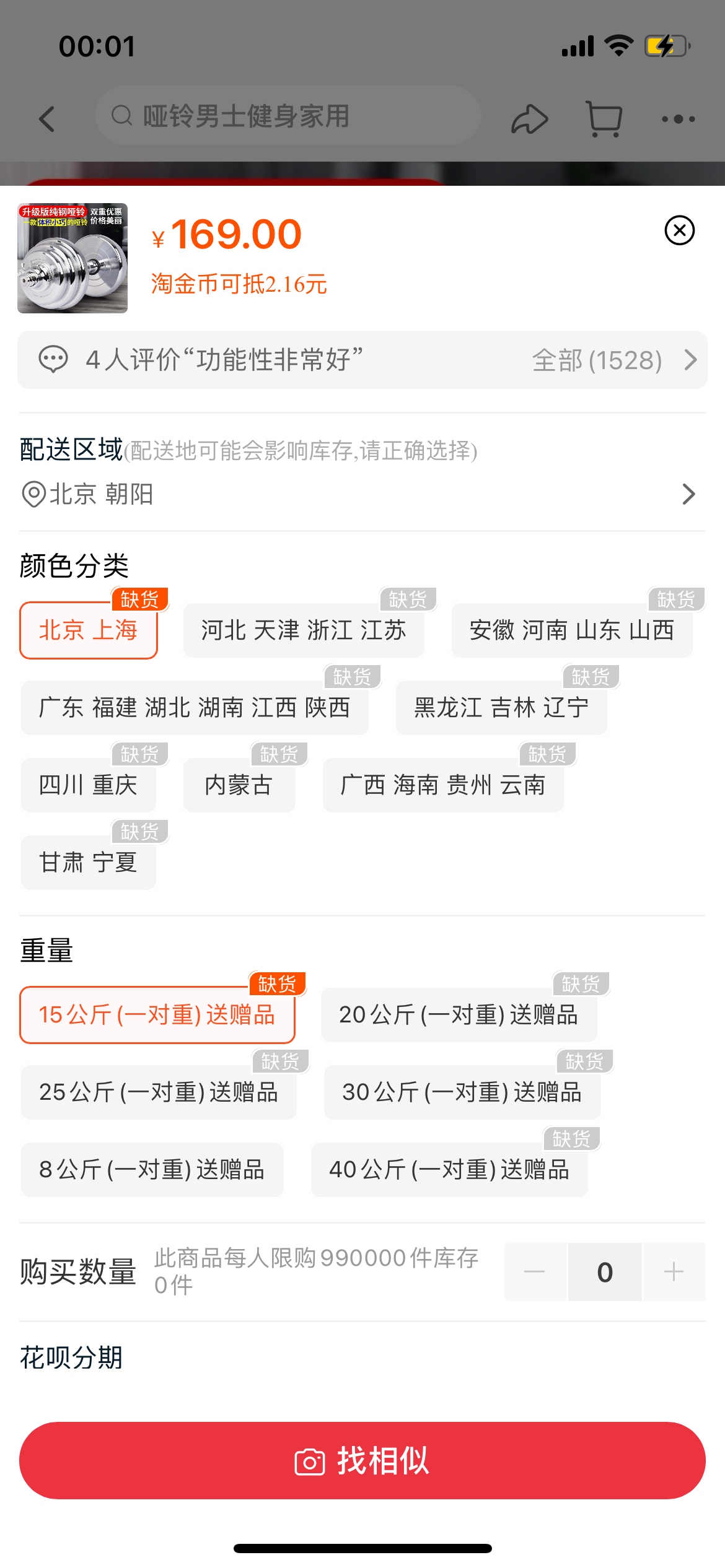Select the 河北 天津 浙江 江苏 option
The image size is (725, 1568).
[x=304, y=630]
